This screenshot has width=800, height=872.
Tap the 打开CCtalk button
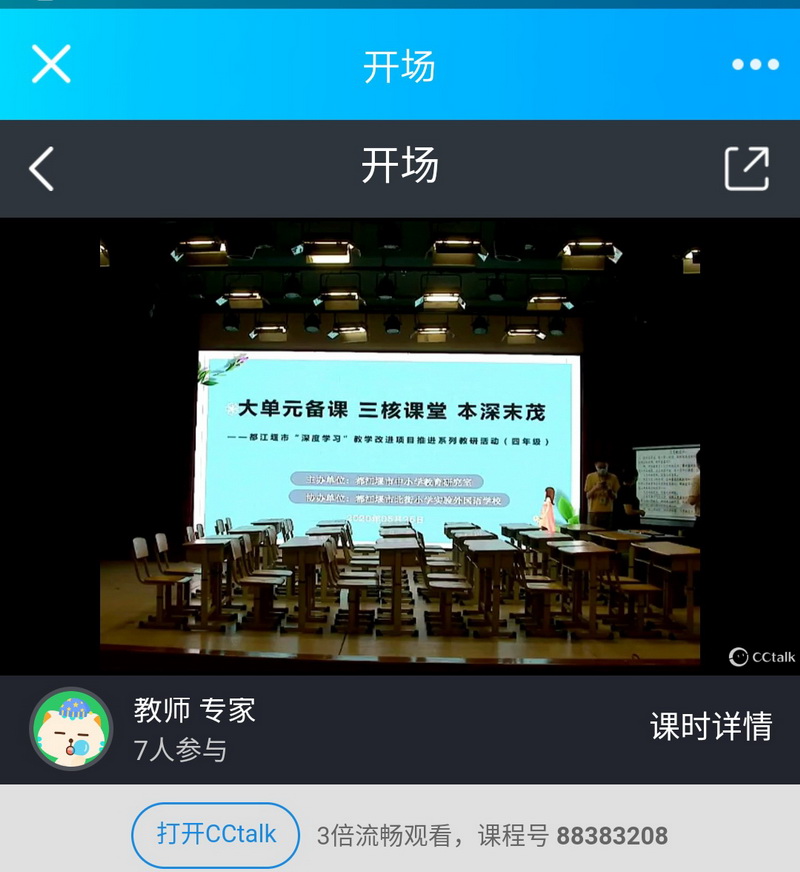tap(216, 834)
